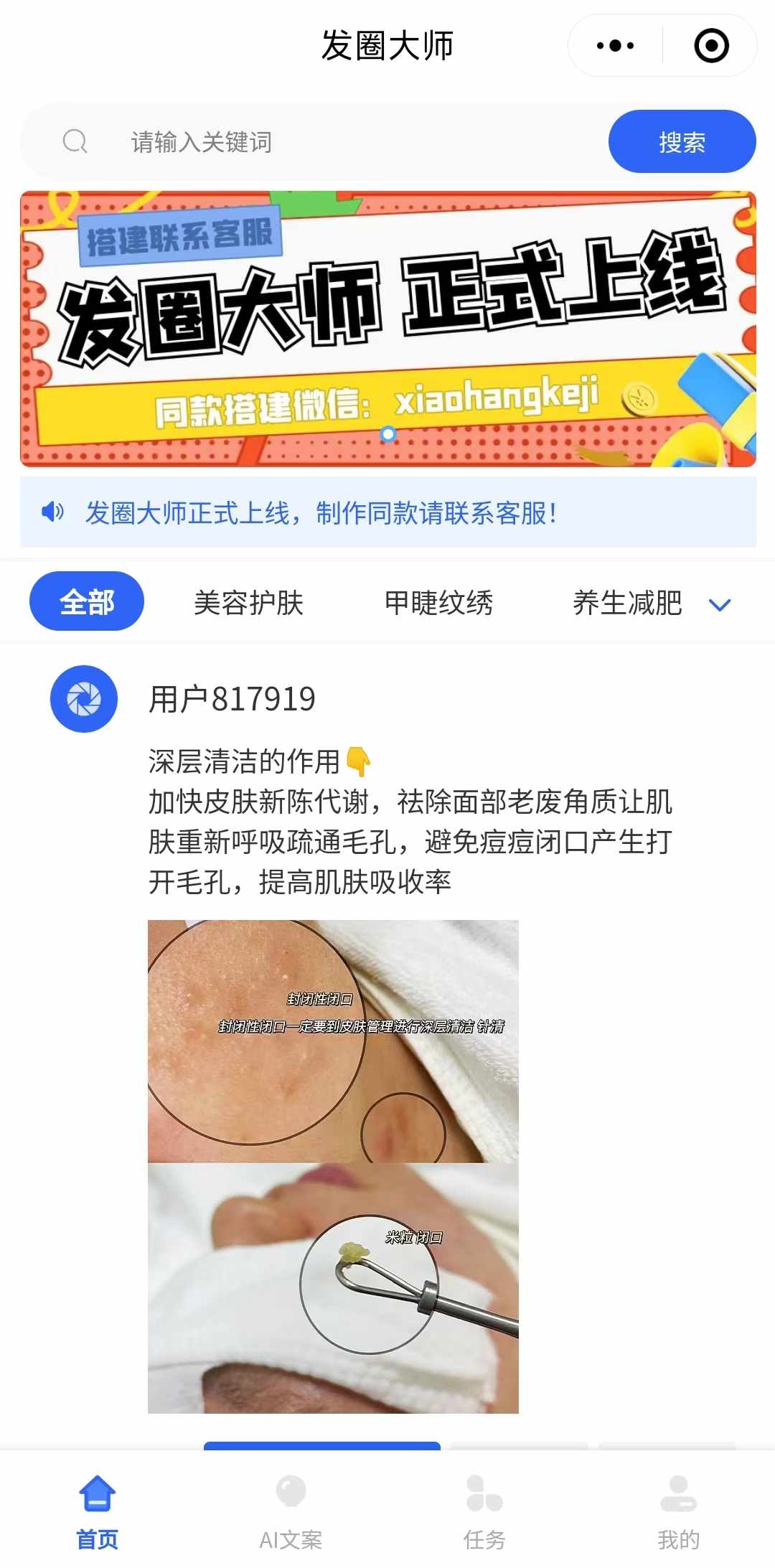
Task: Open 用户817919's avatar
Action: [x=84, y=699]
